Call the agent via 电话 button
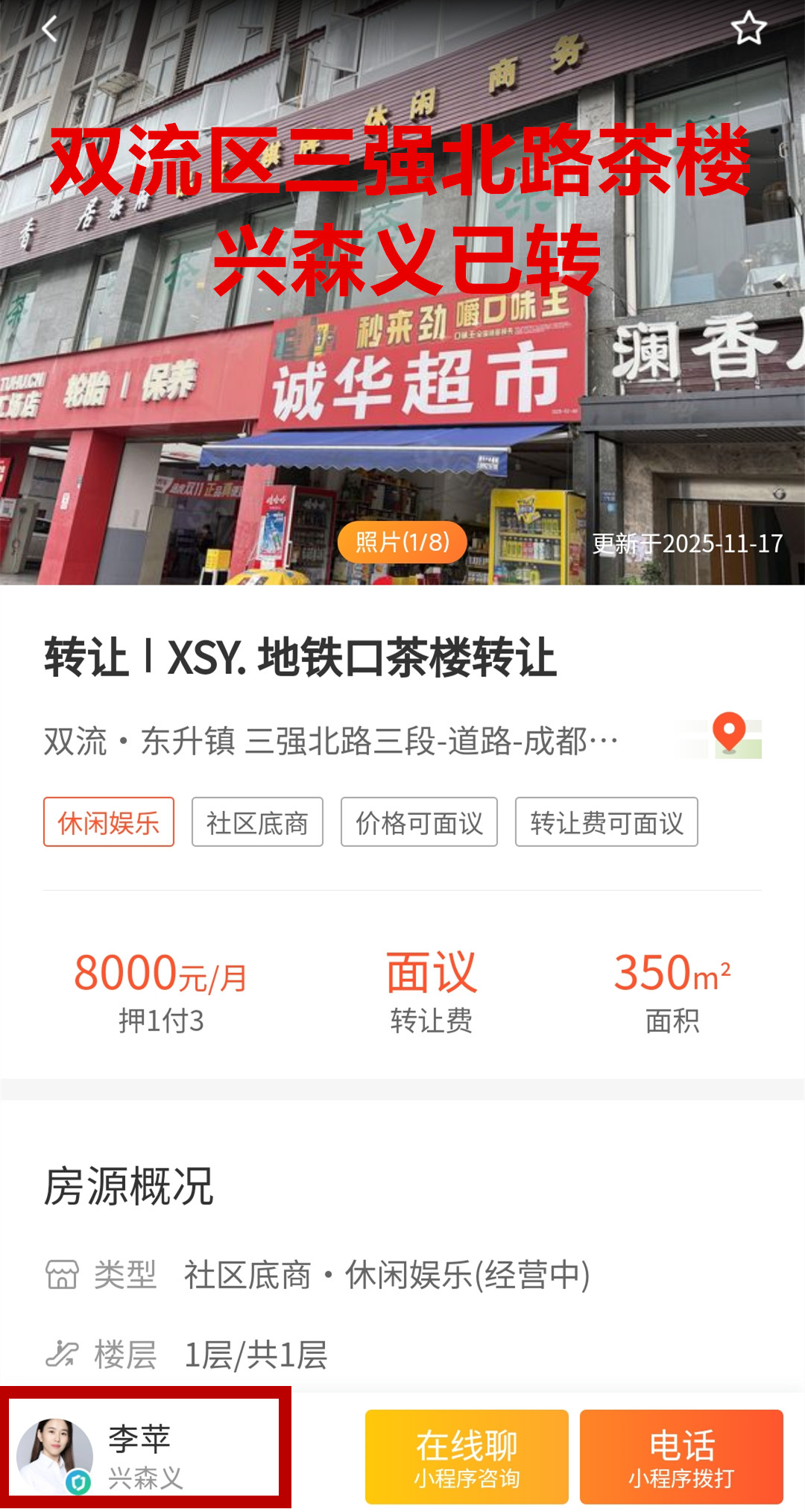805x1512 pixels. point(681,1456)
